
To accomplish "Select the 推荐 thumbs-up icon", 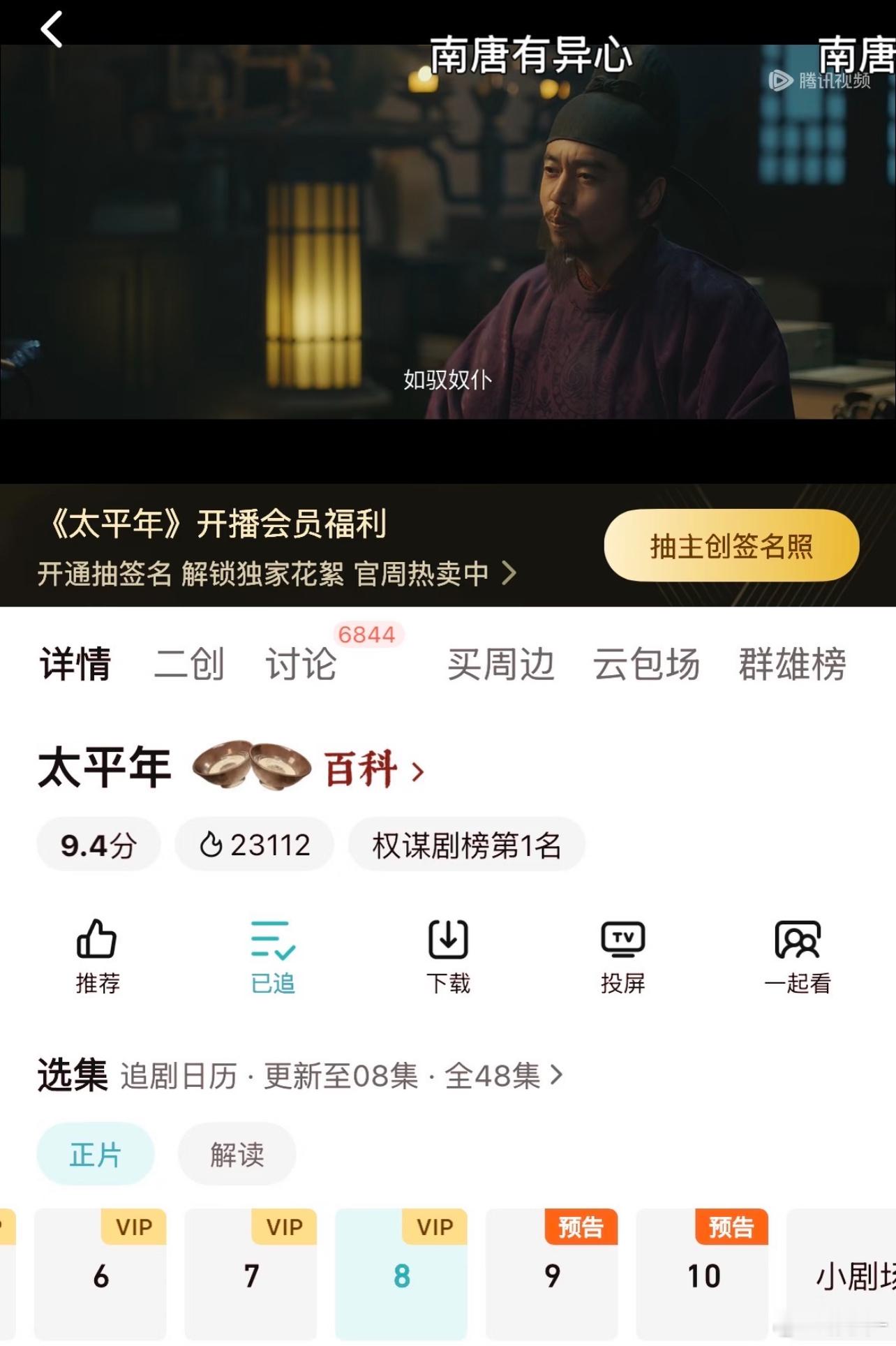I will coord(98,955).
